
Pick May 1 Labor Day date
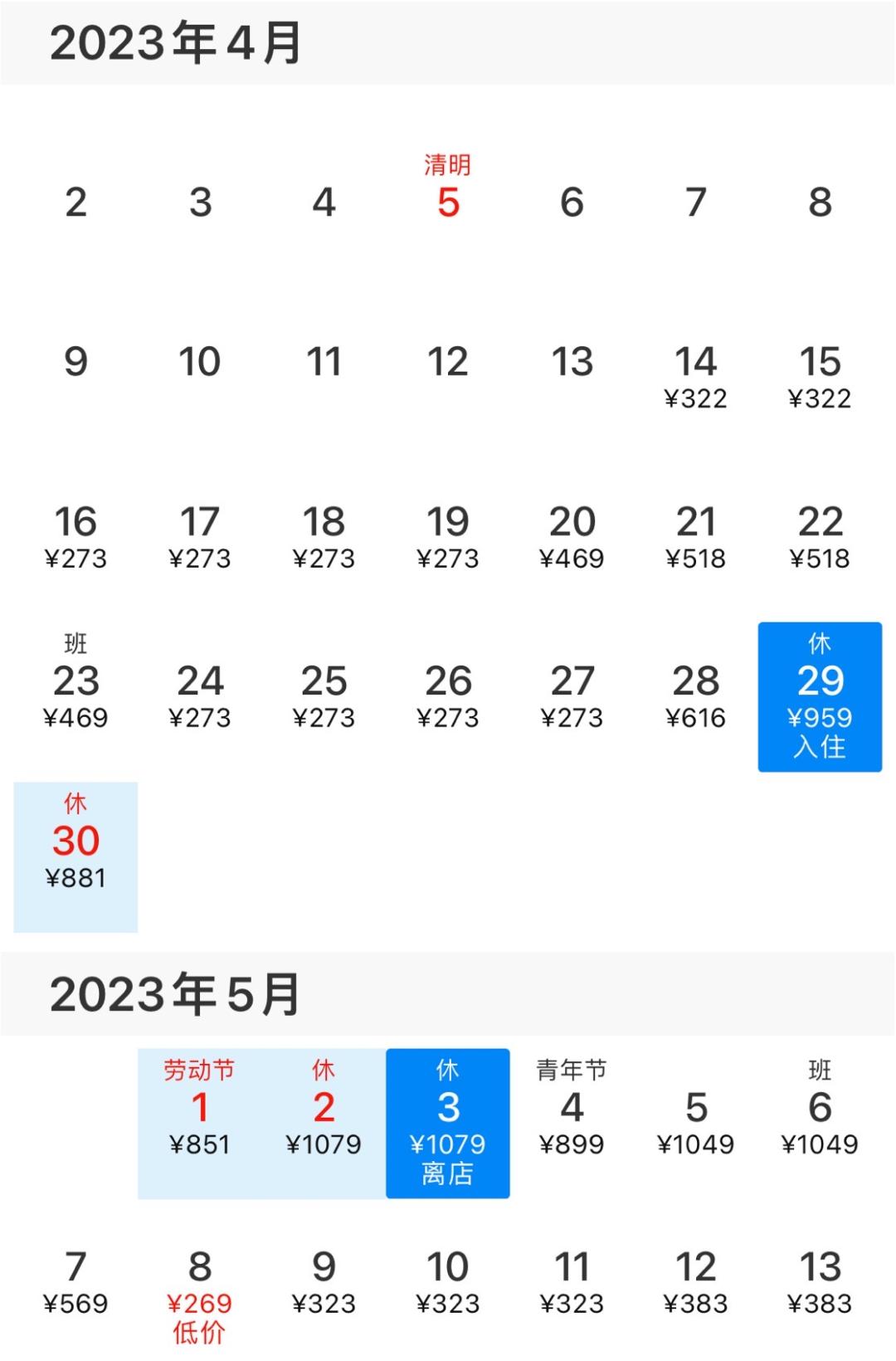click(199, 1123)
